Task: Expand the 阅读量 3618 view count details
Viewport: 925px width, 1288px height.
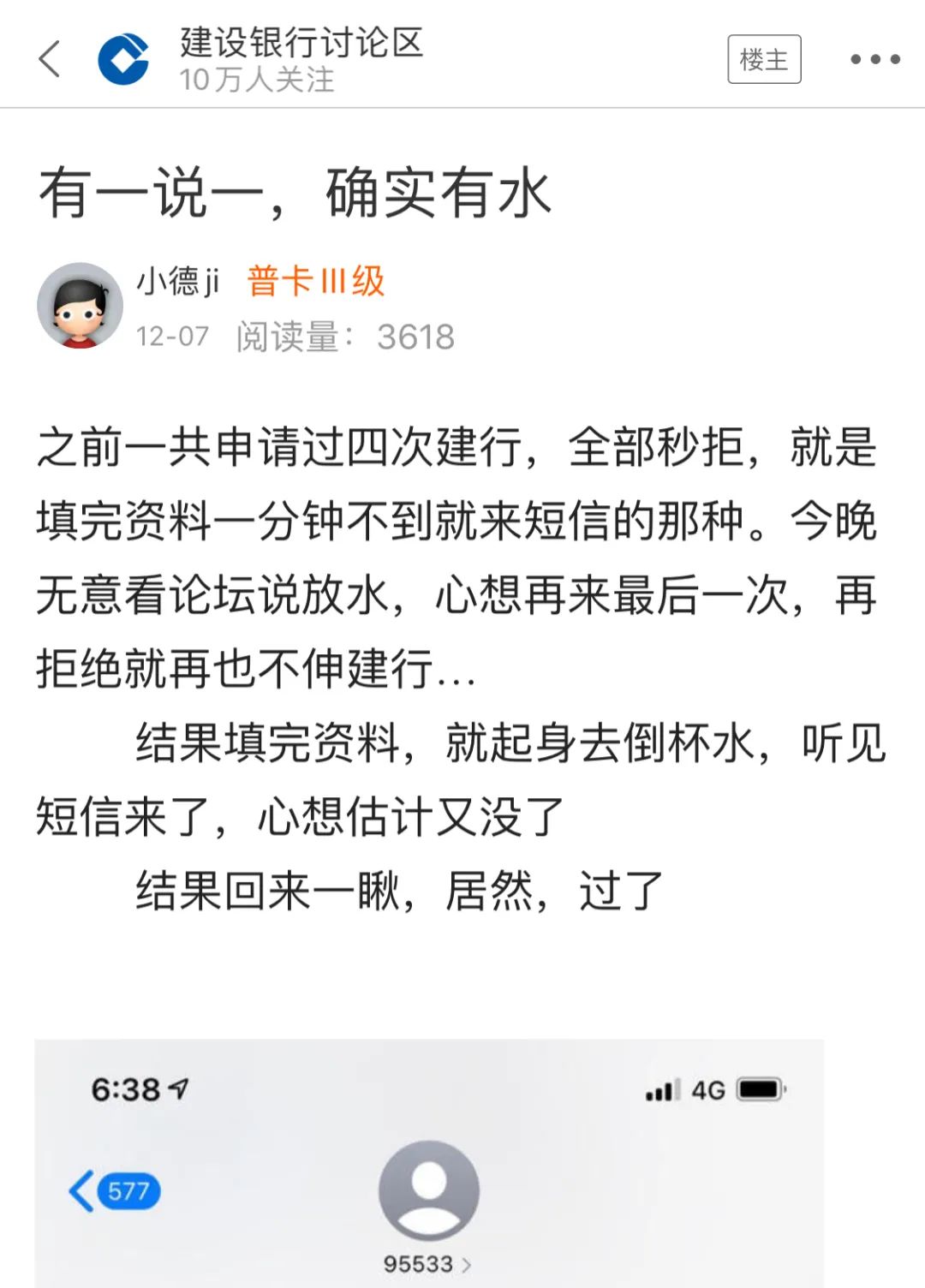Action: (347, 337)
